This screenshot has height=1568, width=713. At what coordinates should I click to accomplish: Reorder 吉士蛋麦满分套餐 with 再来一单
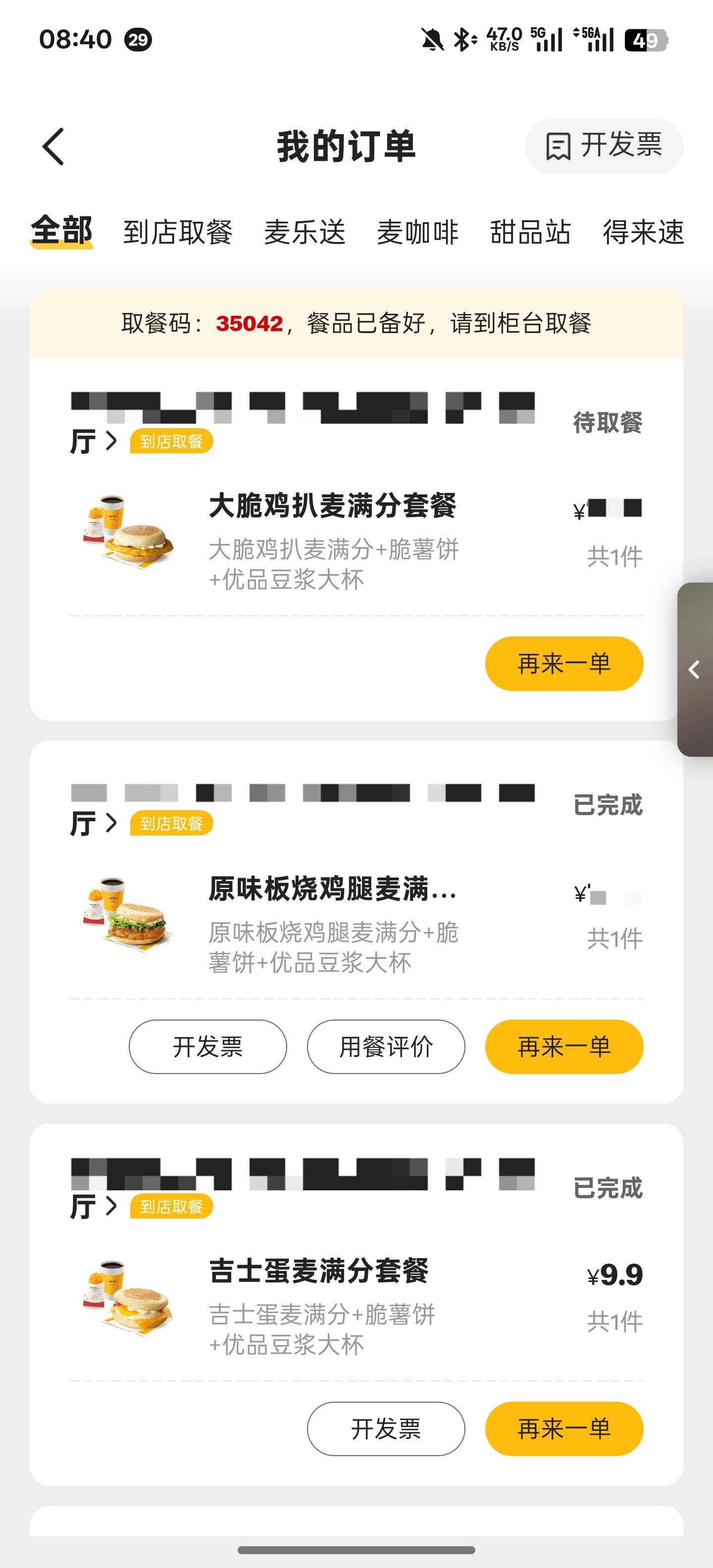pyautogui.click(x=564, y=1428)
